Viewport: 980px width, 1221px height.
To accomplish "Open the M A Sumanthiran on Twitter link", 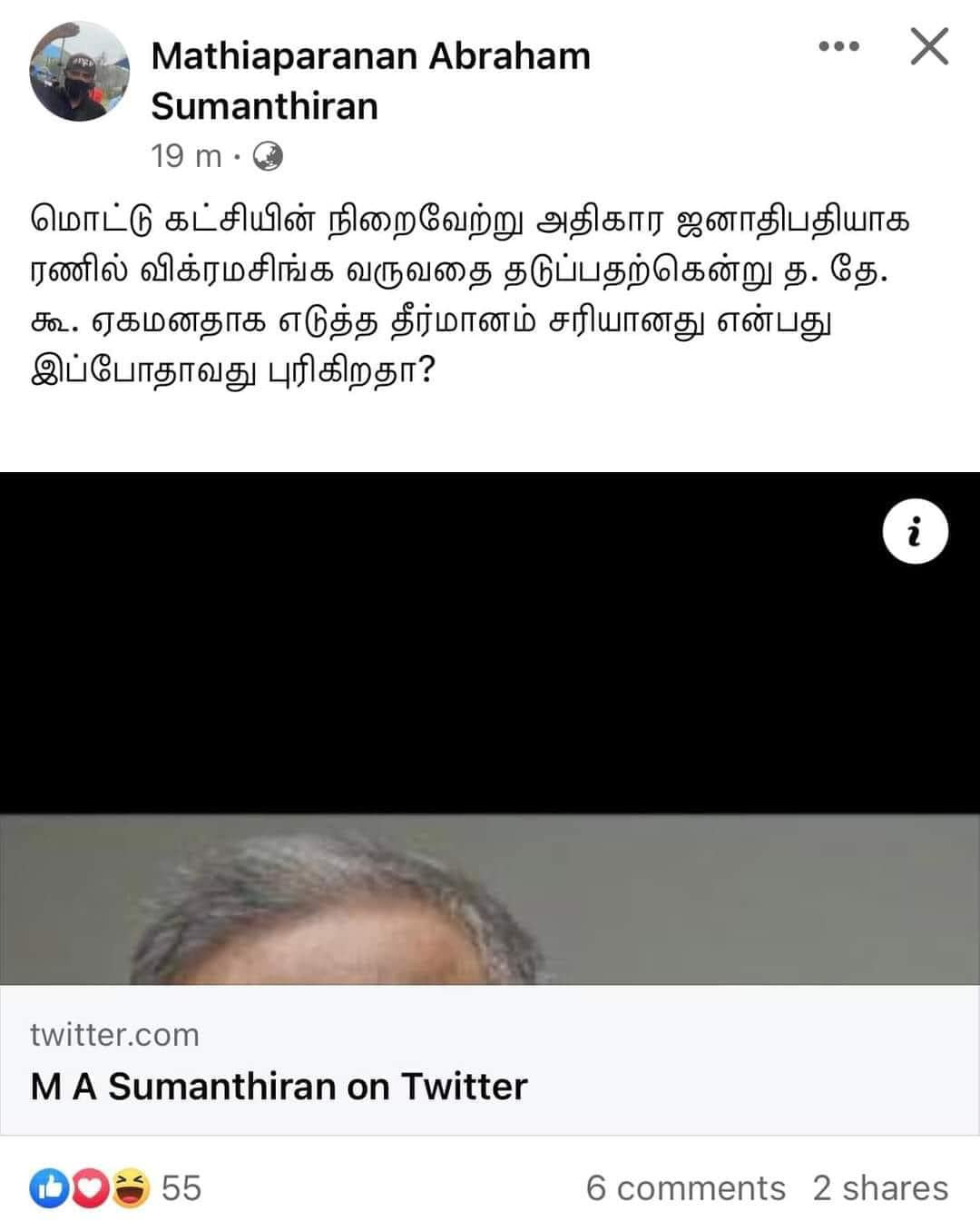I will [x=279, y=1086].
